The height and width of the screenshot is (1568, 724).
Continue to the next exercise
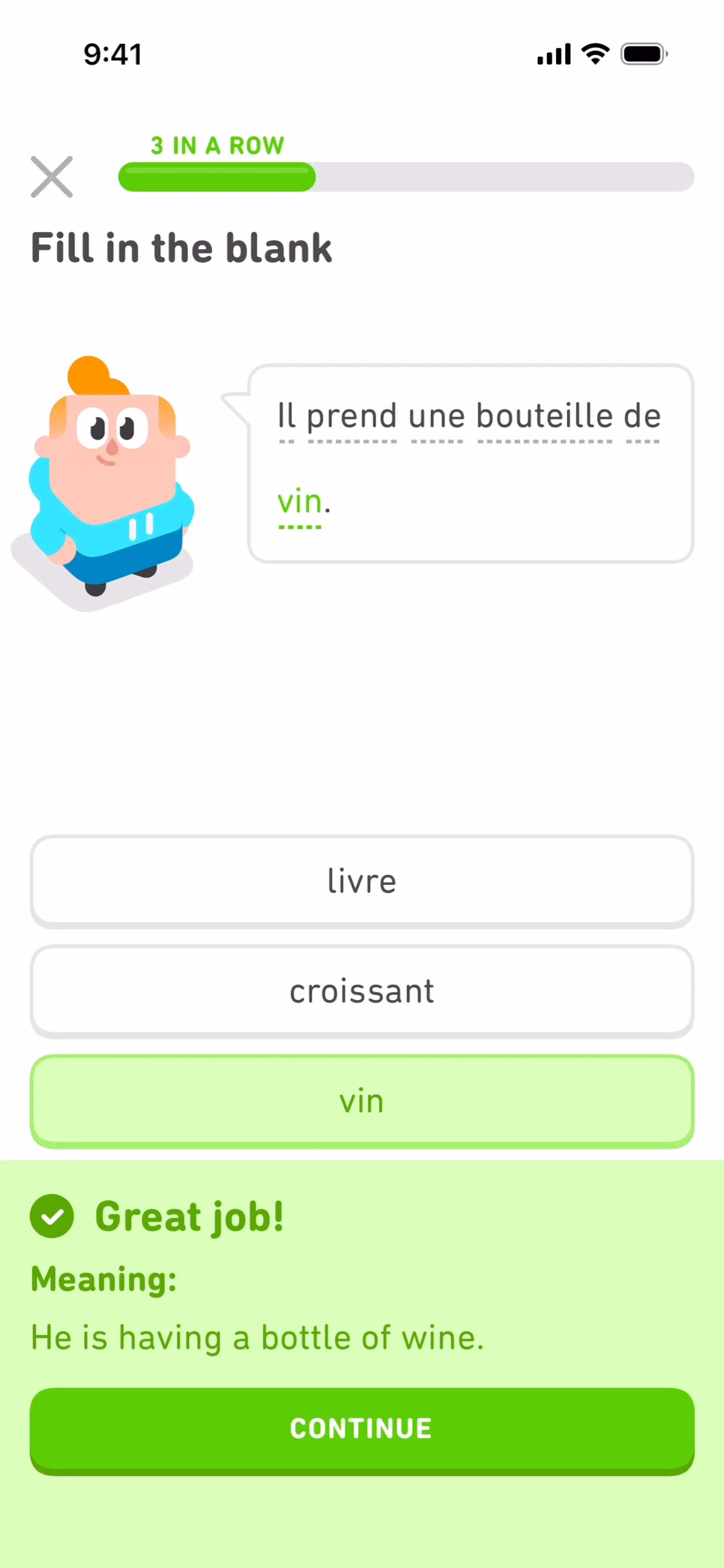click(362, 1428)
